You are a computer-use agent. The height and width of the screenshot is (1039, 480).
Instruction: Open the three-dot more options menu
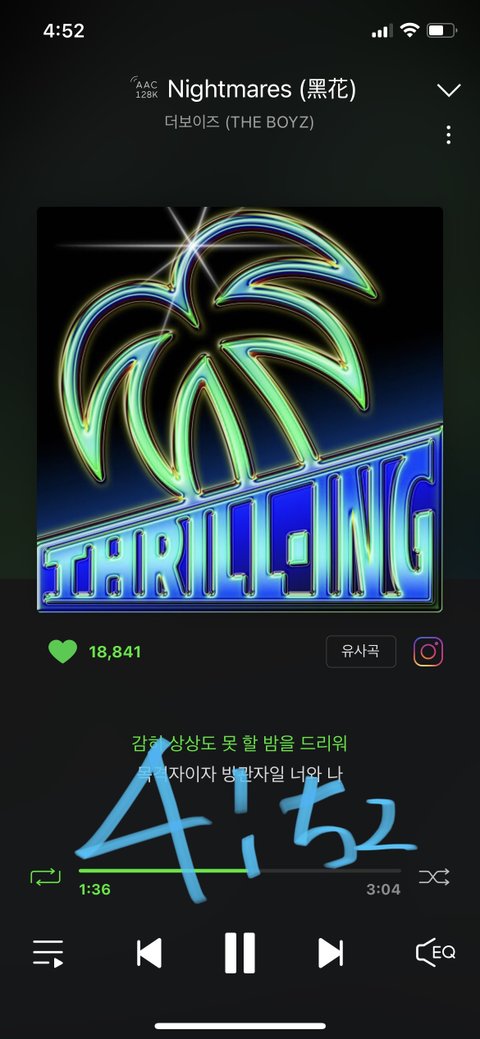[449, 135]
